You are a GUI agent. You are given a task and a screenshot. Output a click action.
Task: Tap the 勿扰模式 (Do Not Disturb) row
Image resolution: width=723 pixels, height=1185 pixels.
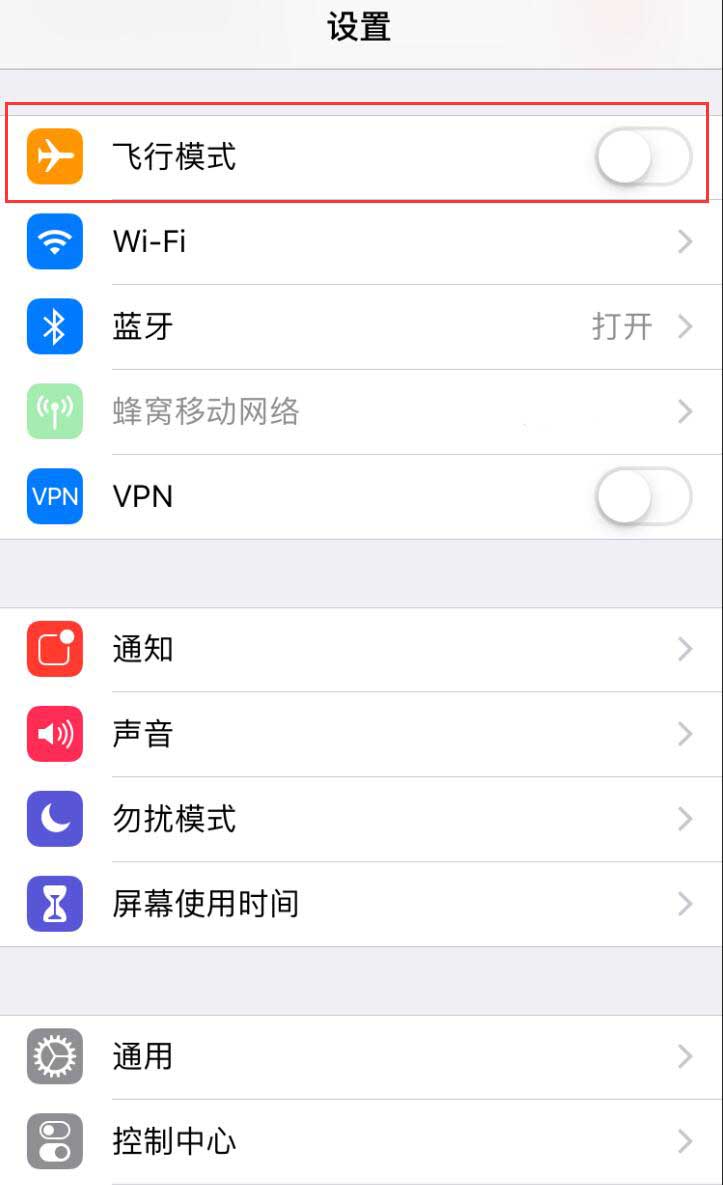pos(360,819)
